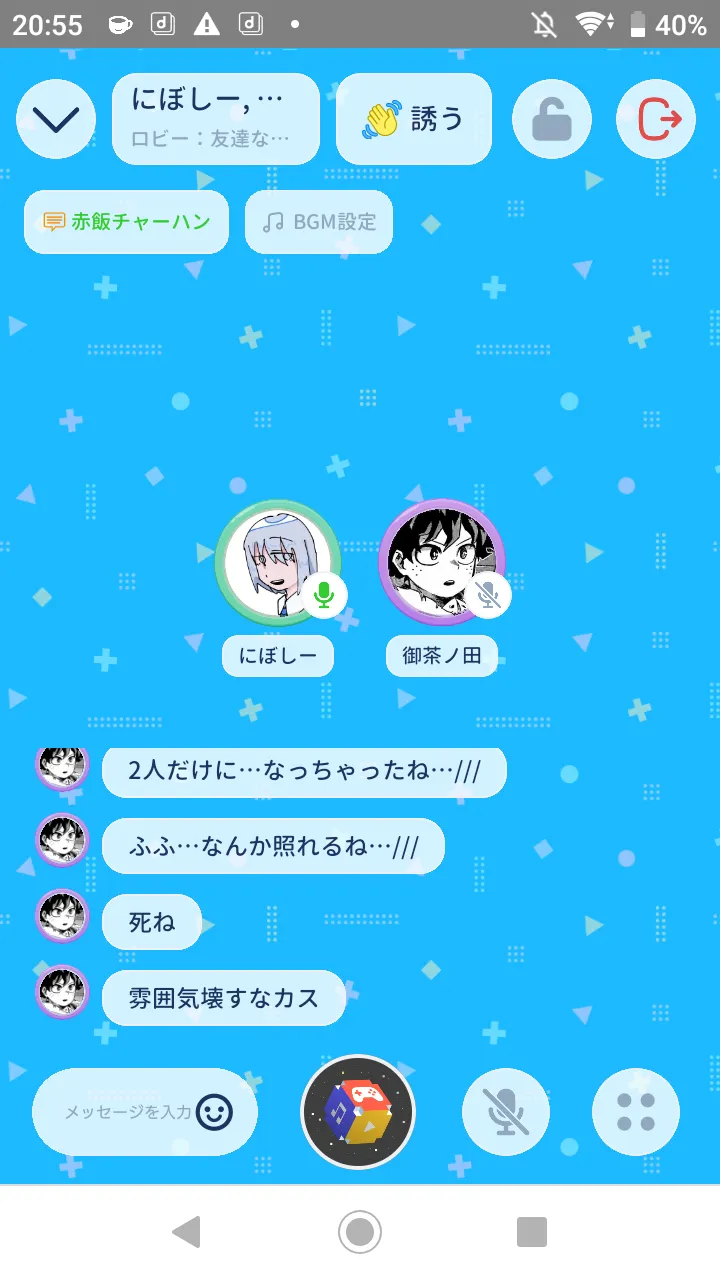The height and width of the screenshot is (1280, 720).
Task: Open the game cube launcher button
Action: point(358,1112)
